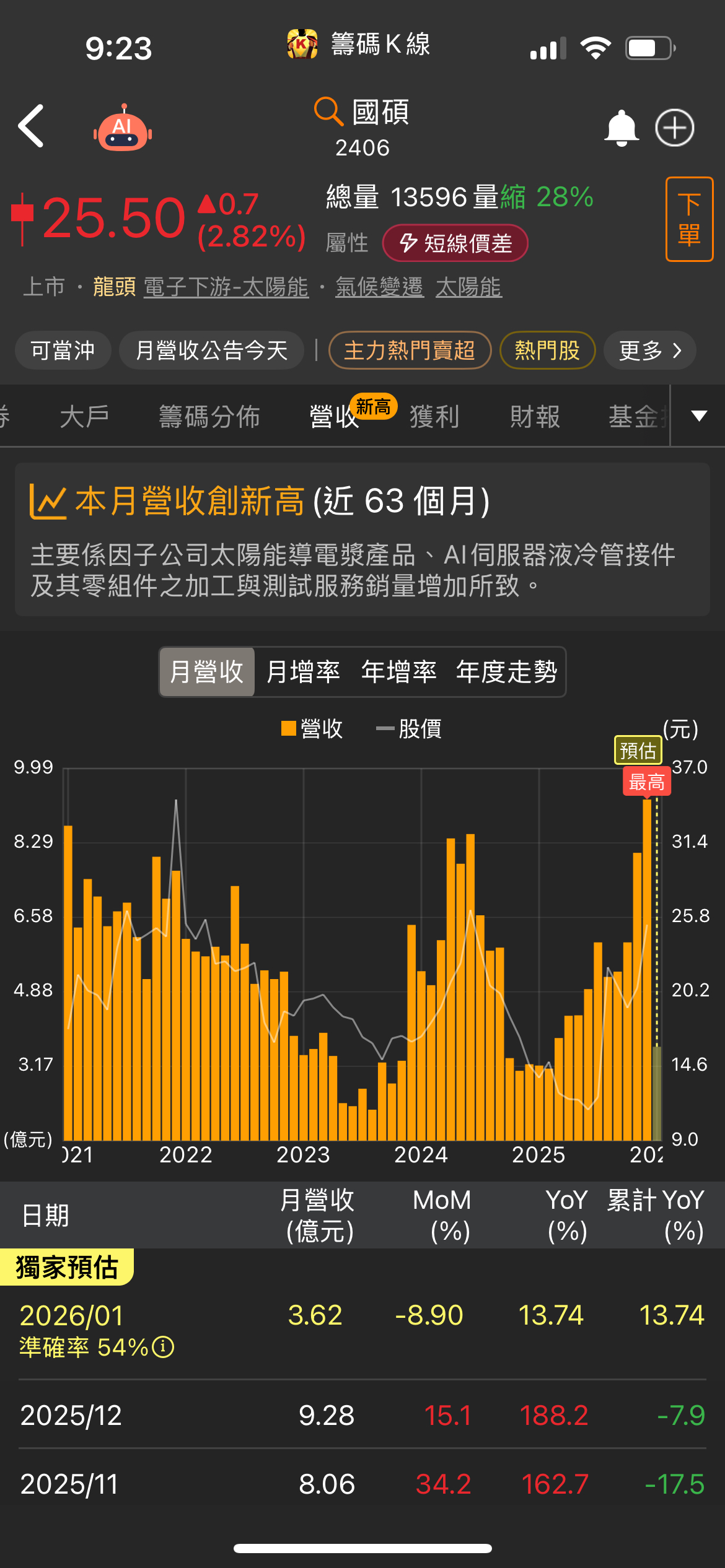Add 國碩 to watchlist with plus icon
Image resolution: width=725 pixels, height=1568 pixels.
coord(674,128)
